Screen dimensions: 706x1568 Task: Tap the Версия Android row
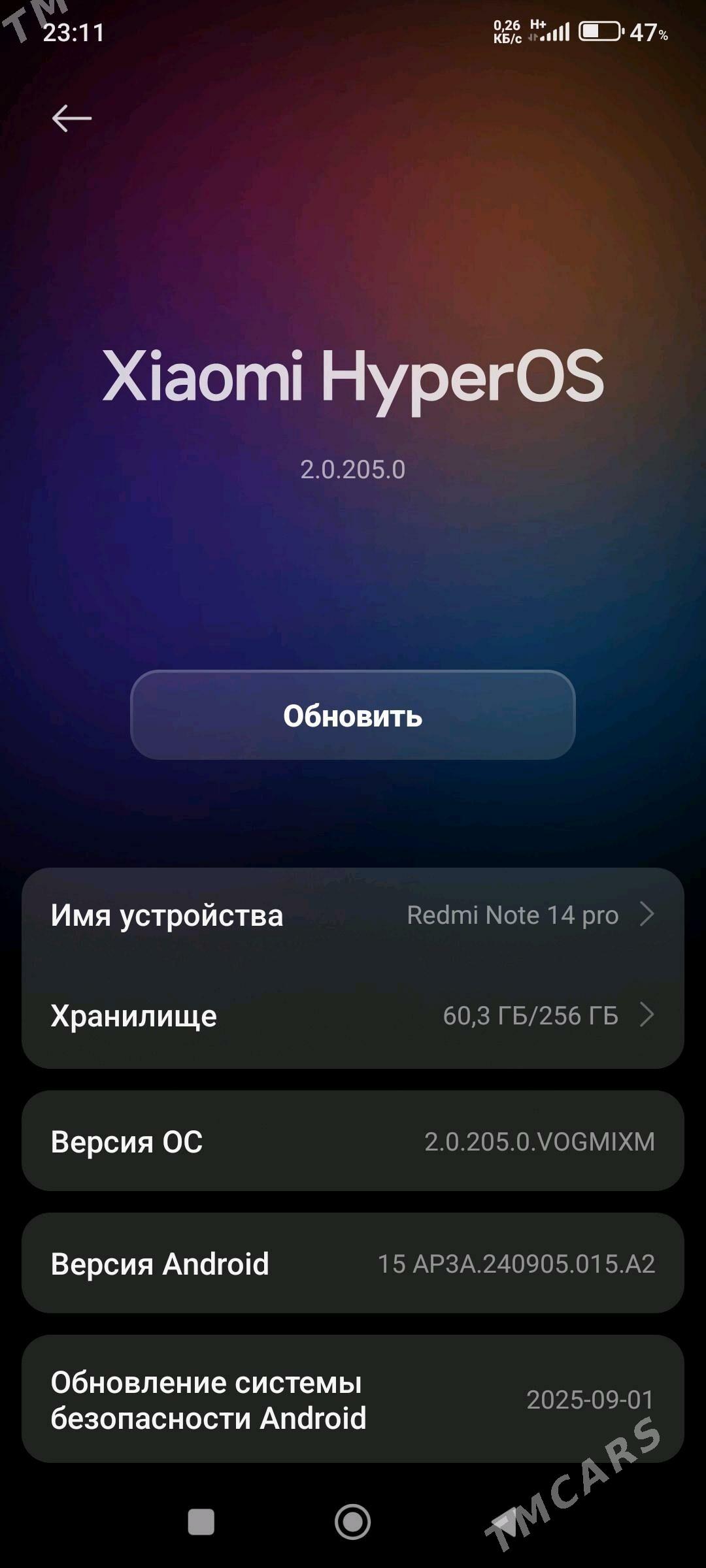(353, 1264)
